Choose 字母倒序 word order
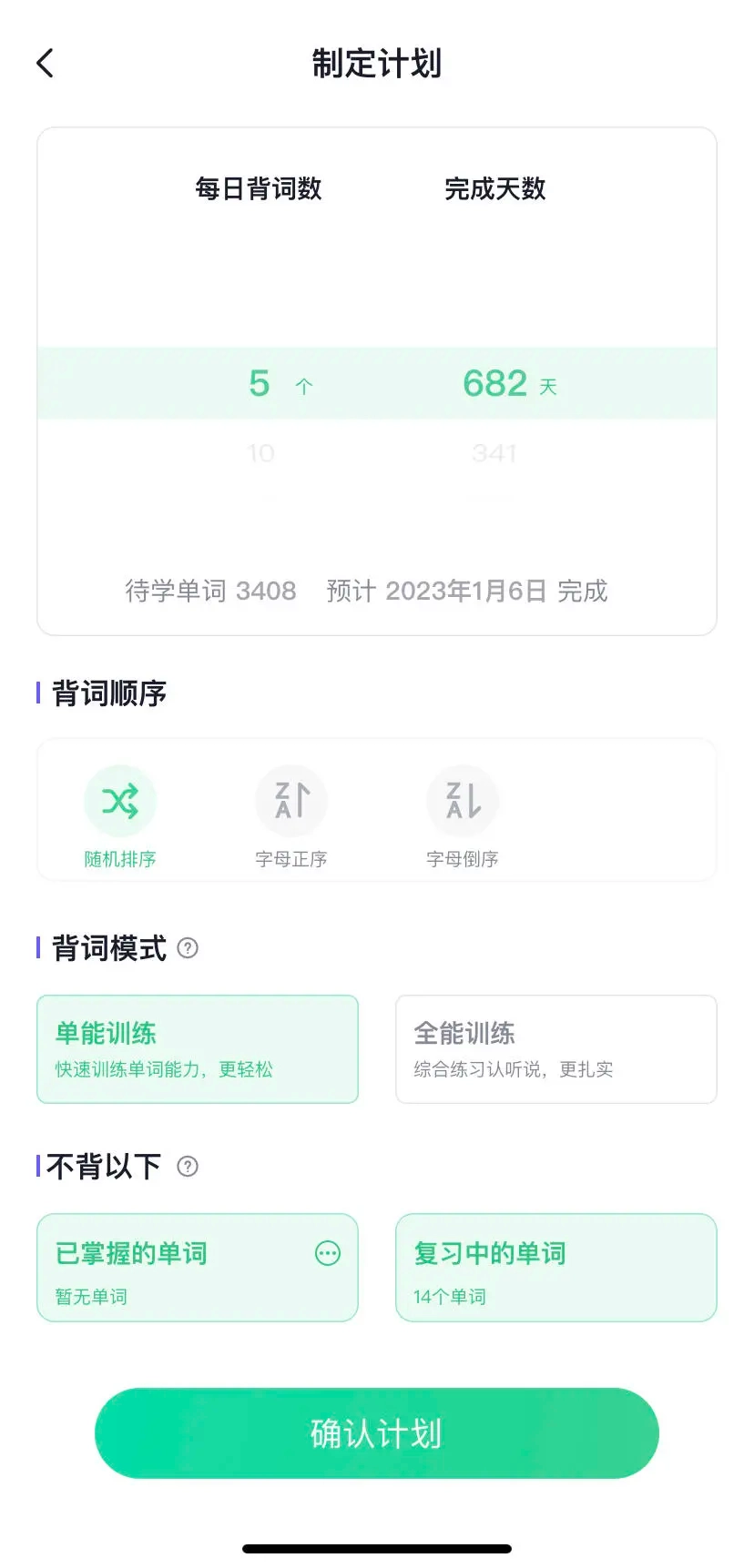Screen dimensions: 754x1568 pos(463,802)
